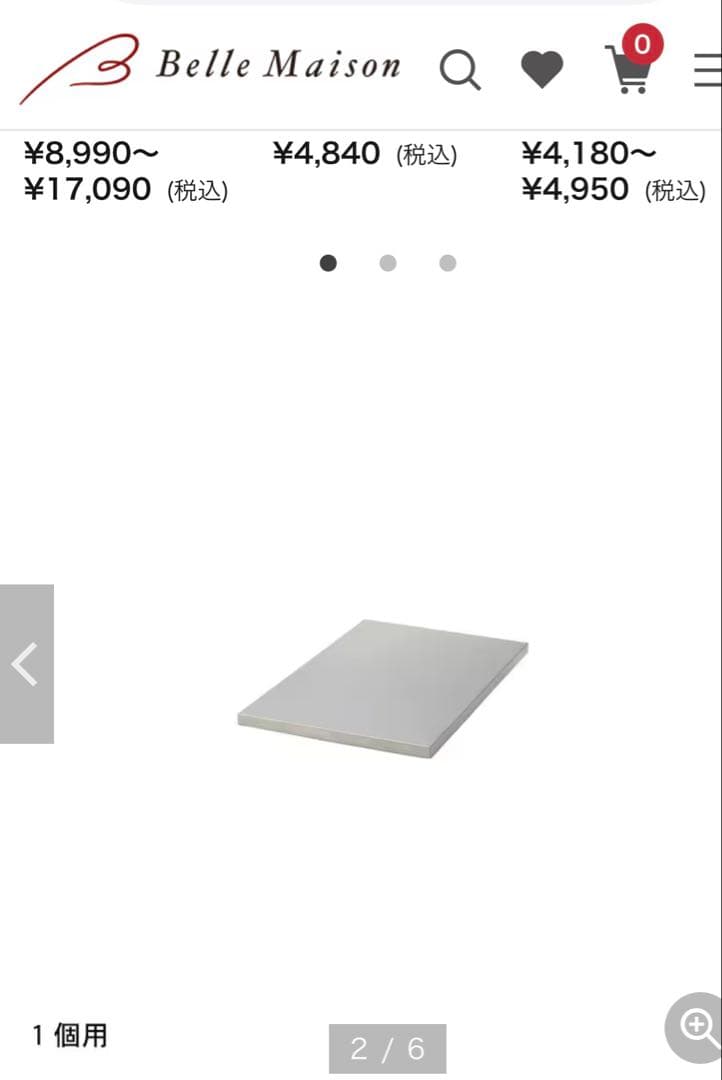The image size is (722, 1080).
Task: Open the ¥4,180–¥4,950 product
Action: [613, 171]
